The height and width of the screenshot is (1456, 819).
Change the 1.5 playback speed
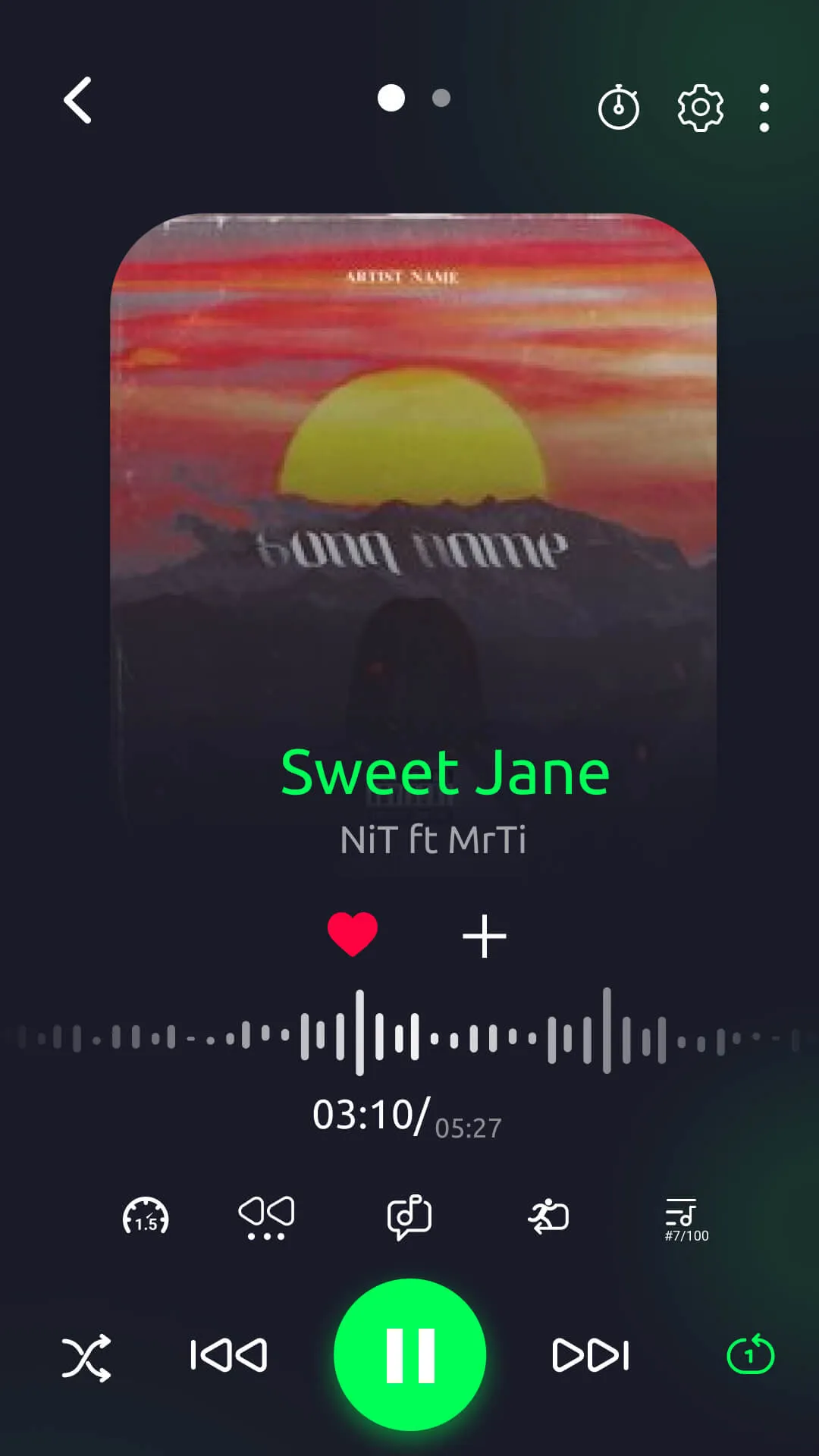145,1217
